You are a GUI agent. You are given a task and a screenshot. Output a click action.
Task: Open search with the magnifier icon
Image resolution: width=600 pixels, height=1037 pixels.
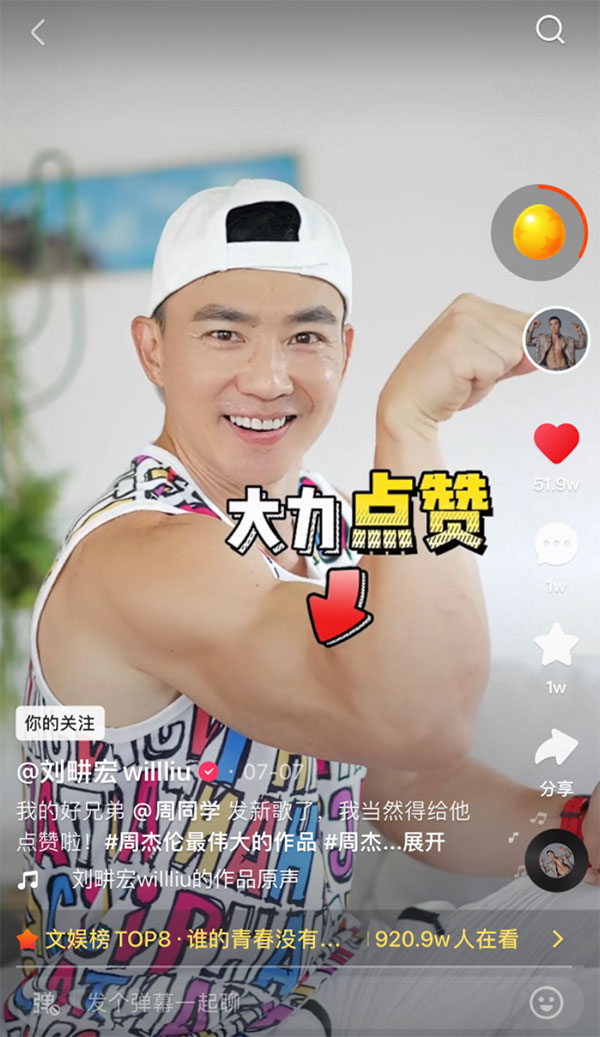pos(550,30)
